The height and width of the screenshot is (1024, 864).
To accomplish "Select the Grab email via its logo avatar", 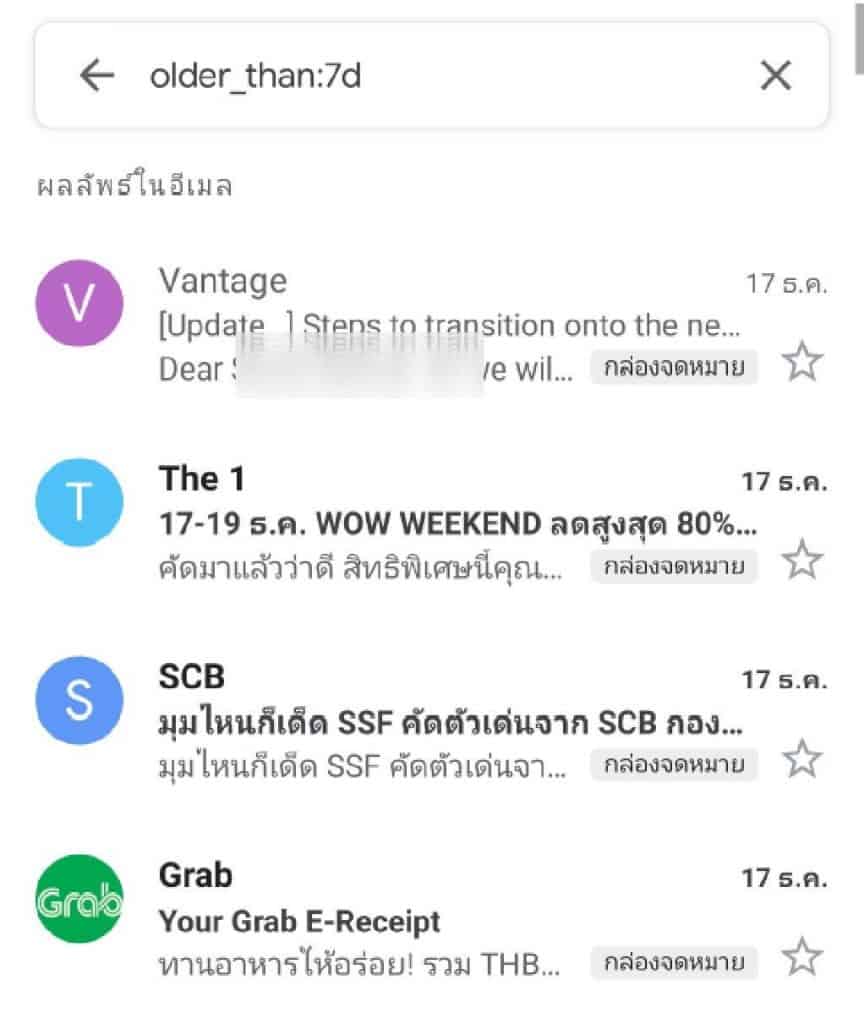I will 79,898.
